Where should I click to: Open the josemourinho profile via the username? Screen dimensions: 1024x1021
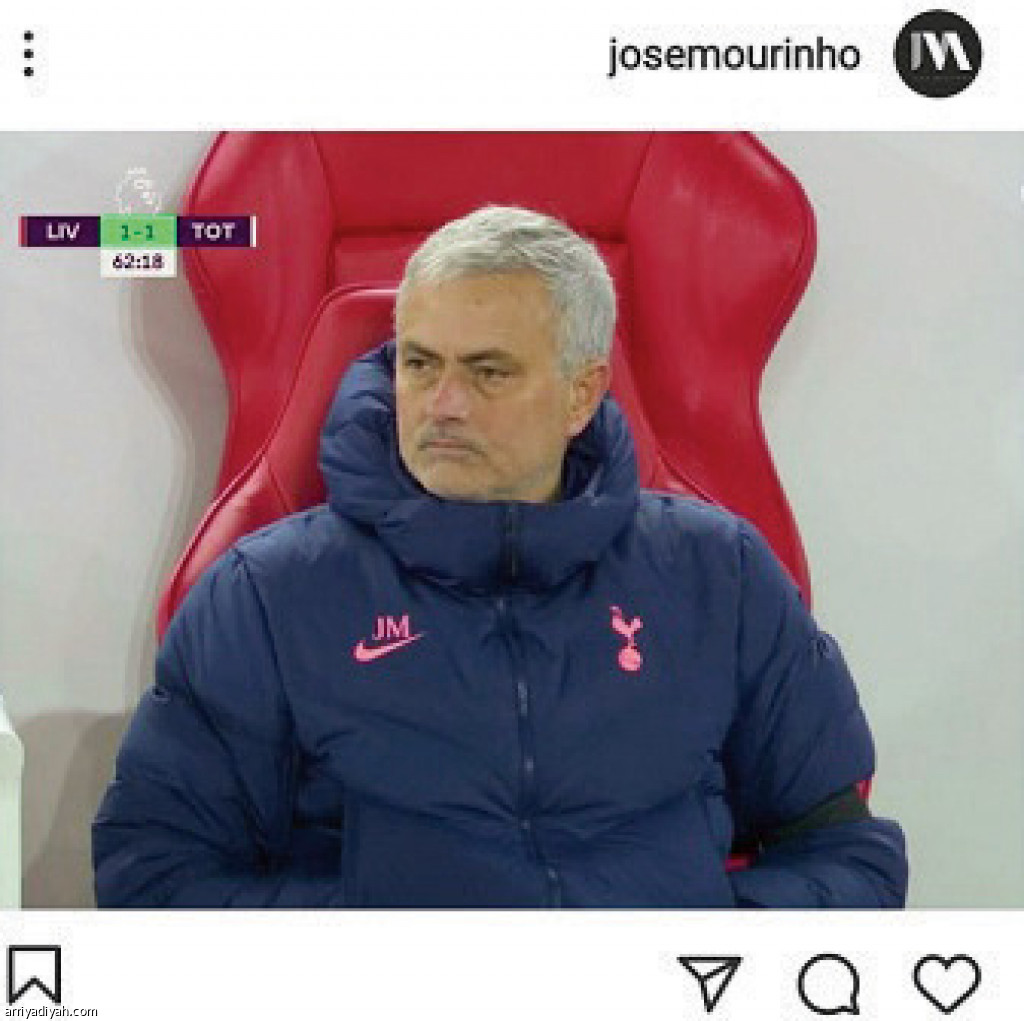pyautogui.click(x=733, y=55)
